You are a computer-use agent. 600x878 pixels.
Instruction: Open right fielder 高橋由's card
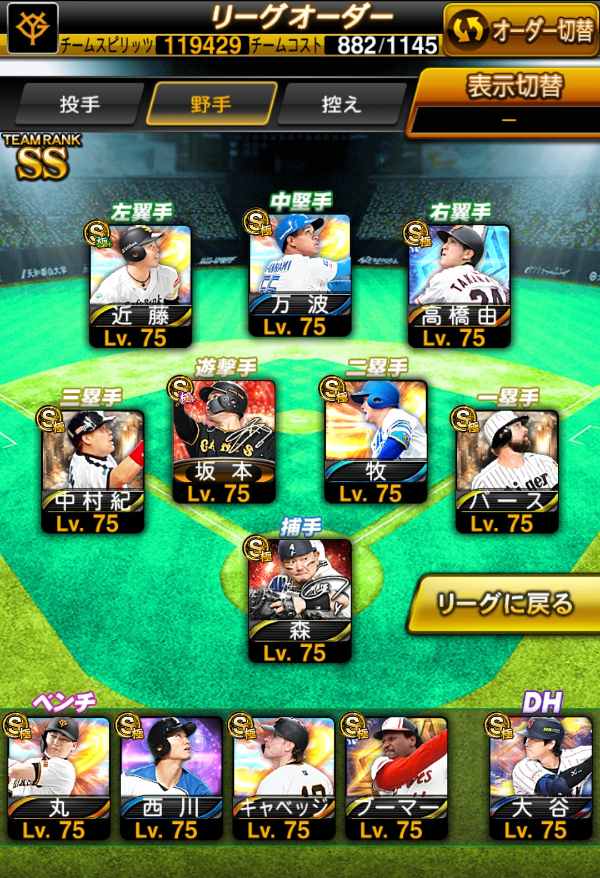(459, 286)
